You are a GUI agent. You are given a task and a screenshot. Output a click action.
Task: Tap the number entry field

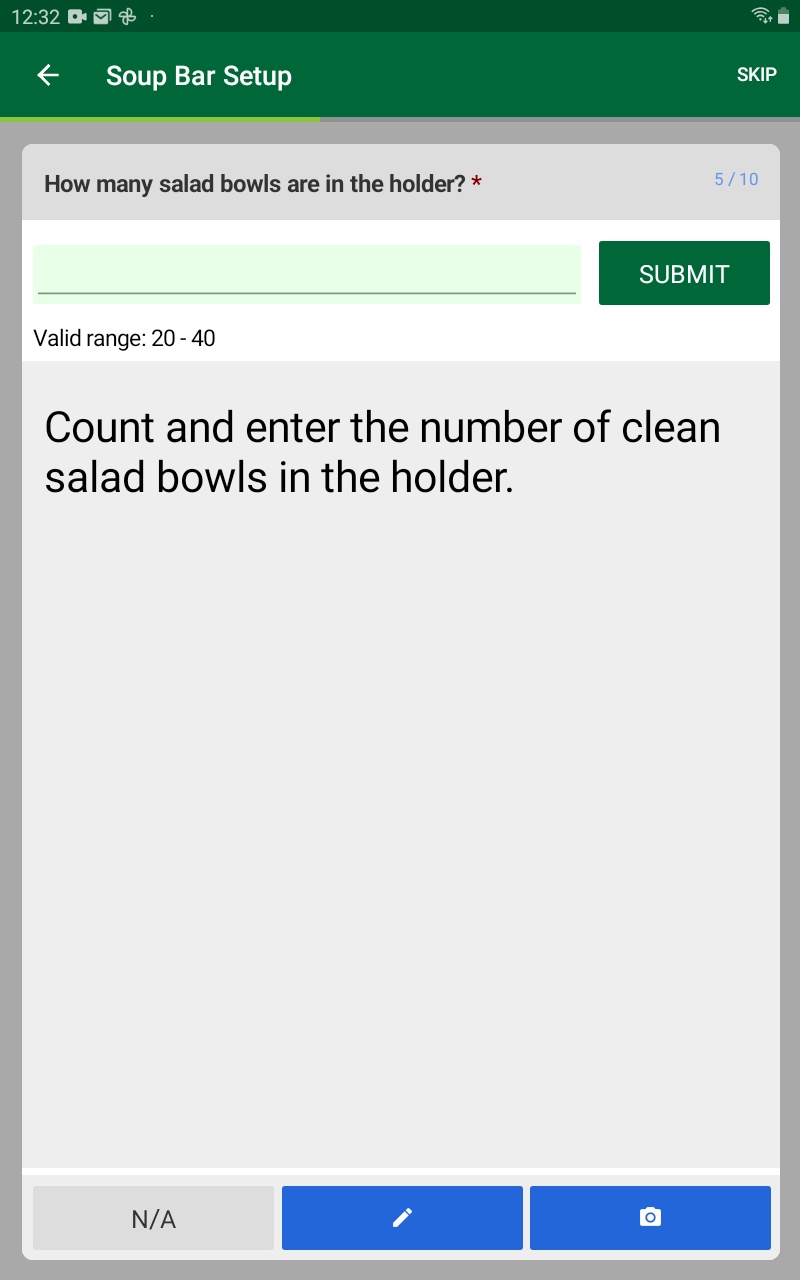click(x=305, y=272)
